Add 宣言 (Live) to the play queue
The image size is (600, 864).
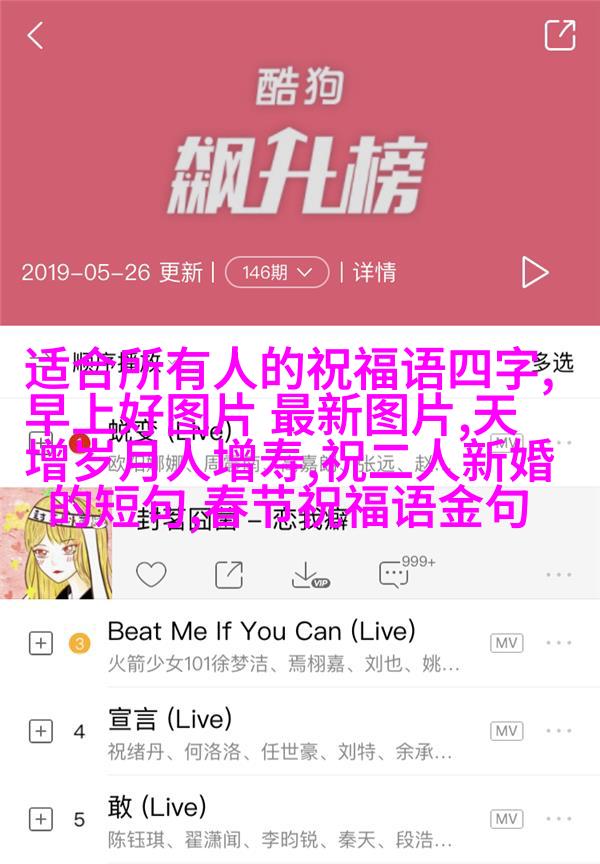pyautogui.click(x=40, y=731)
